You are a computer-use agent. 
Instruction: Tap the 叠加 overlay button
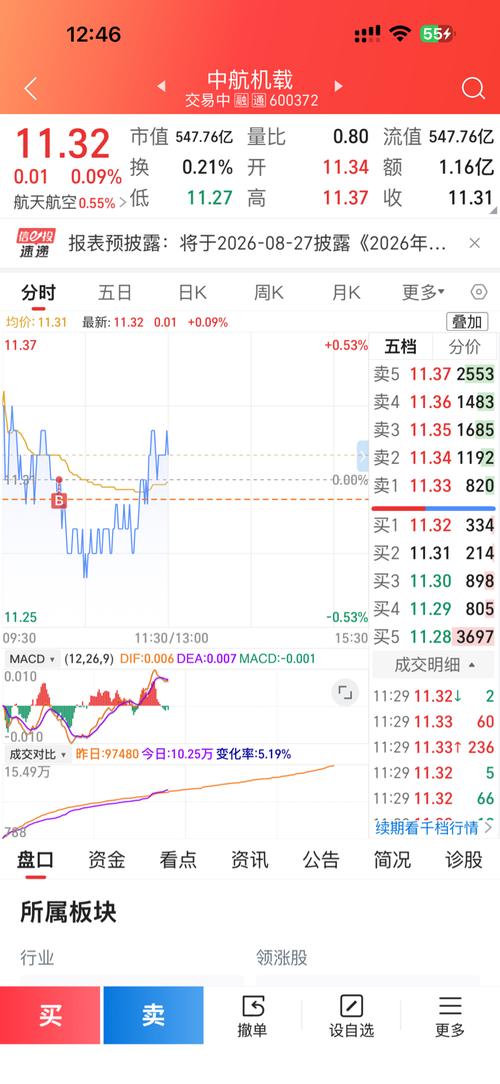point(467,321)
